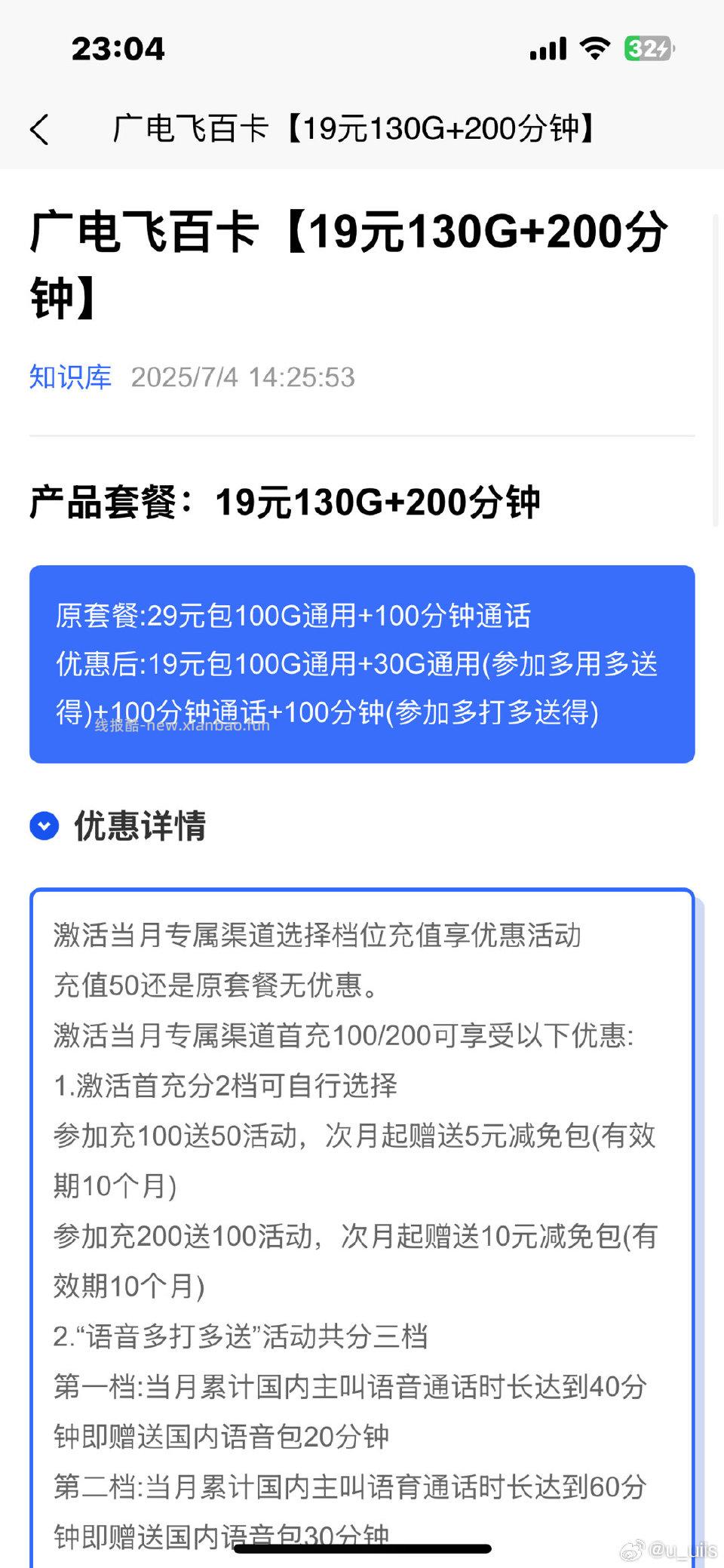Select the page title in the top navigation bar
The width and height of the screenshot is (724, 1568).
coord(354,128)
